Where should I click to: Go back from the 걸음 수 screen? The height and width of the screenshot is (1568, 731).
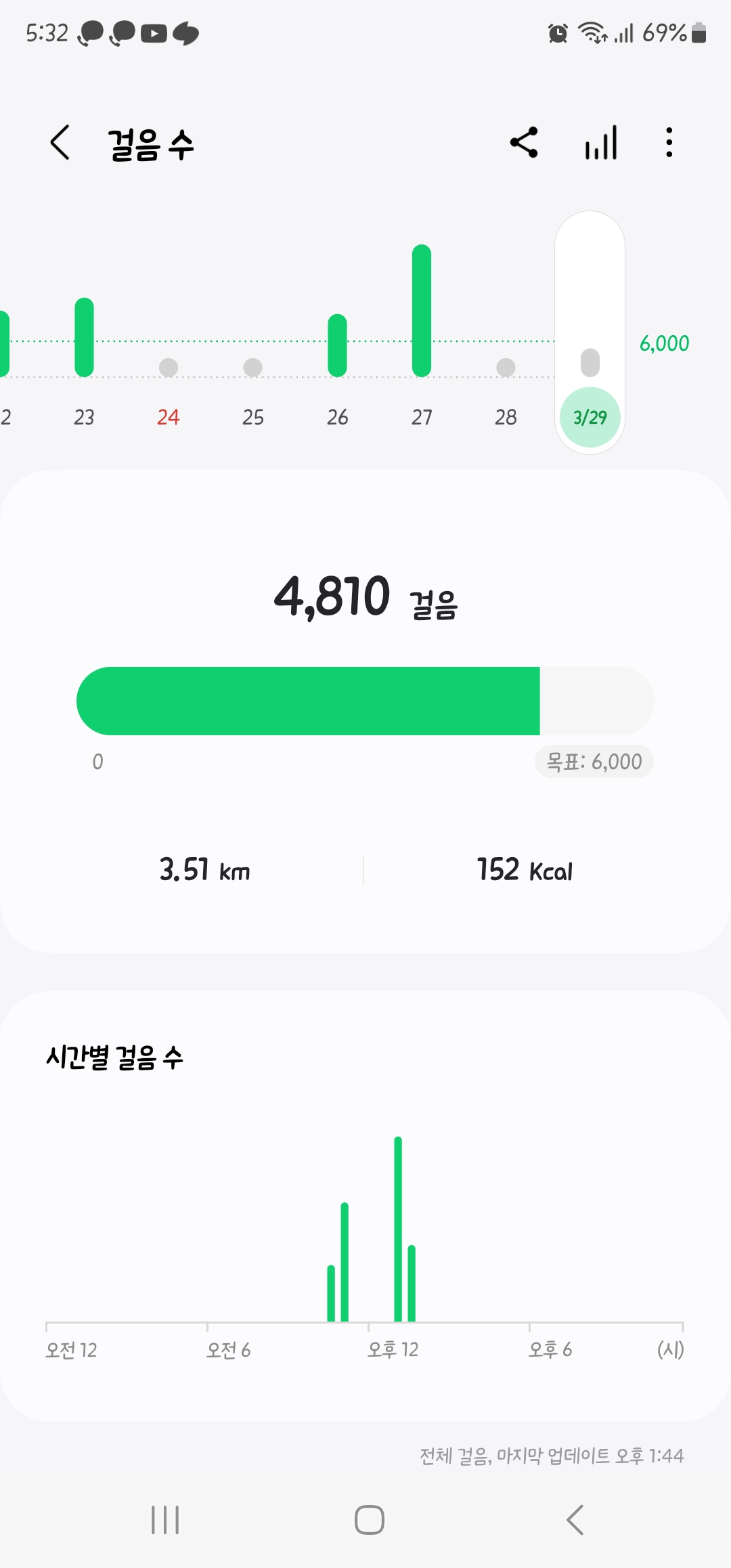click(60, 143)
